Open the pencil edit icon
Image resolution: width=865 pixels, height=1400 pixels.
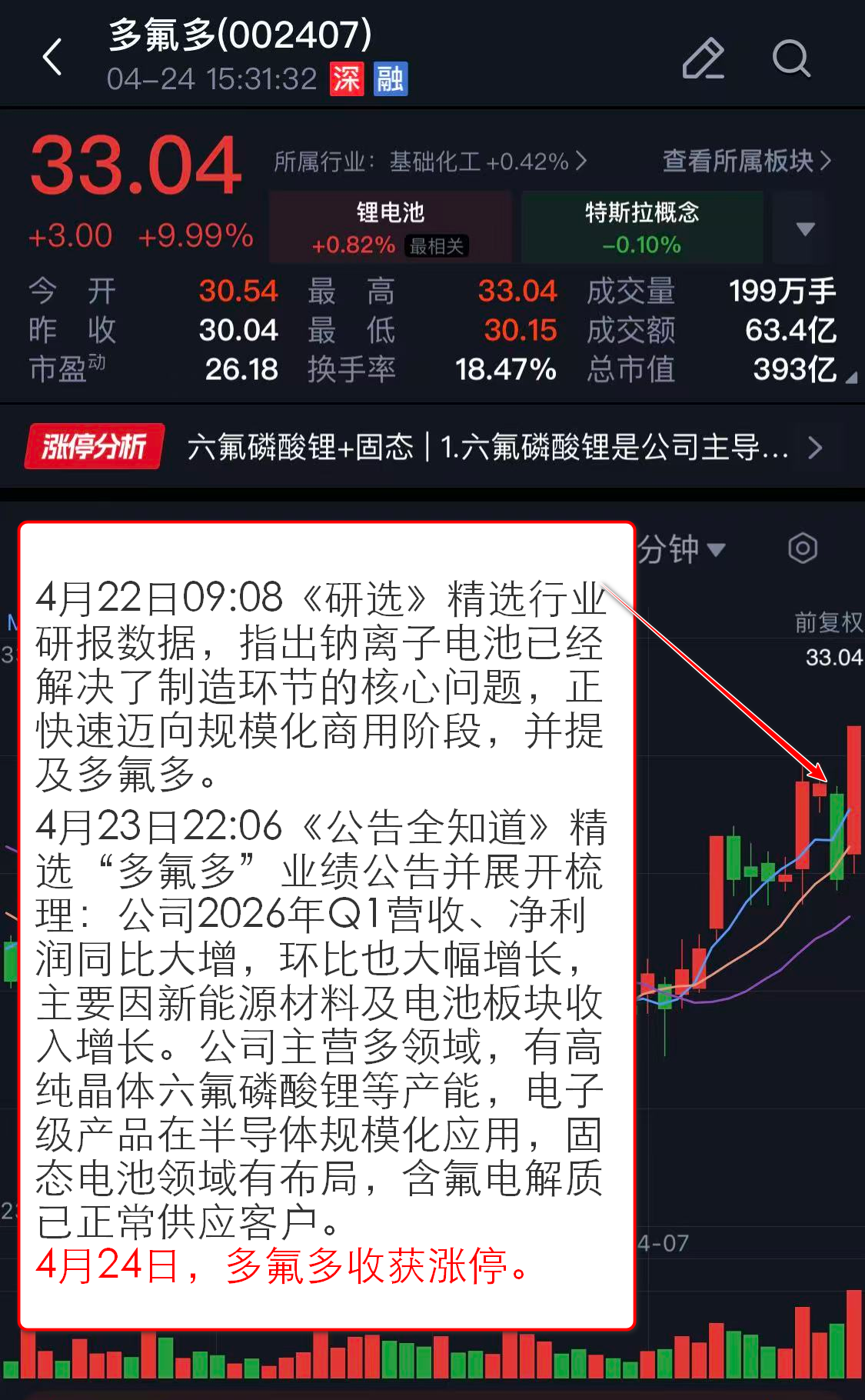pyautogui.click(x=703, y=58)
